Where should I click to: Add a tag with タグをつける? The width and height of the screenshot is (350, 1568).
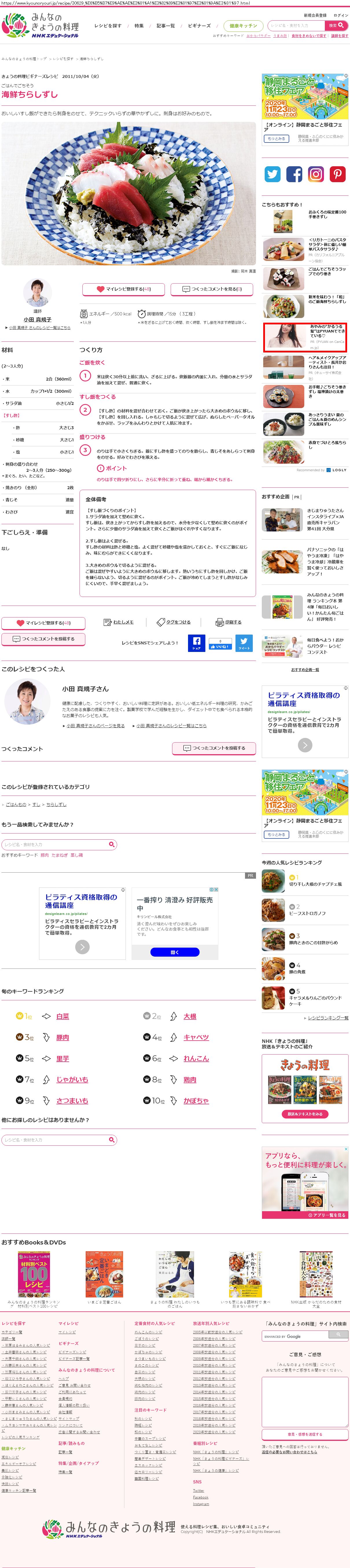coord(174,622)
